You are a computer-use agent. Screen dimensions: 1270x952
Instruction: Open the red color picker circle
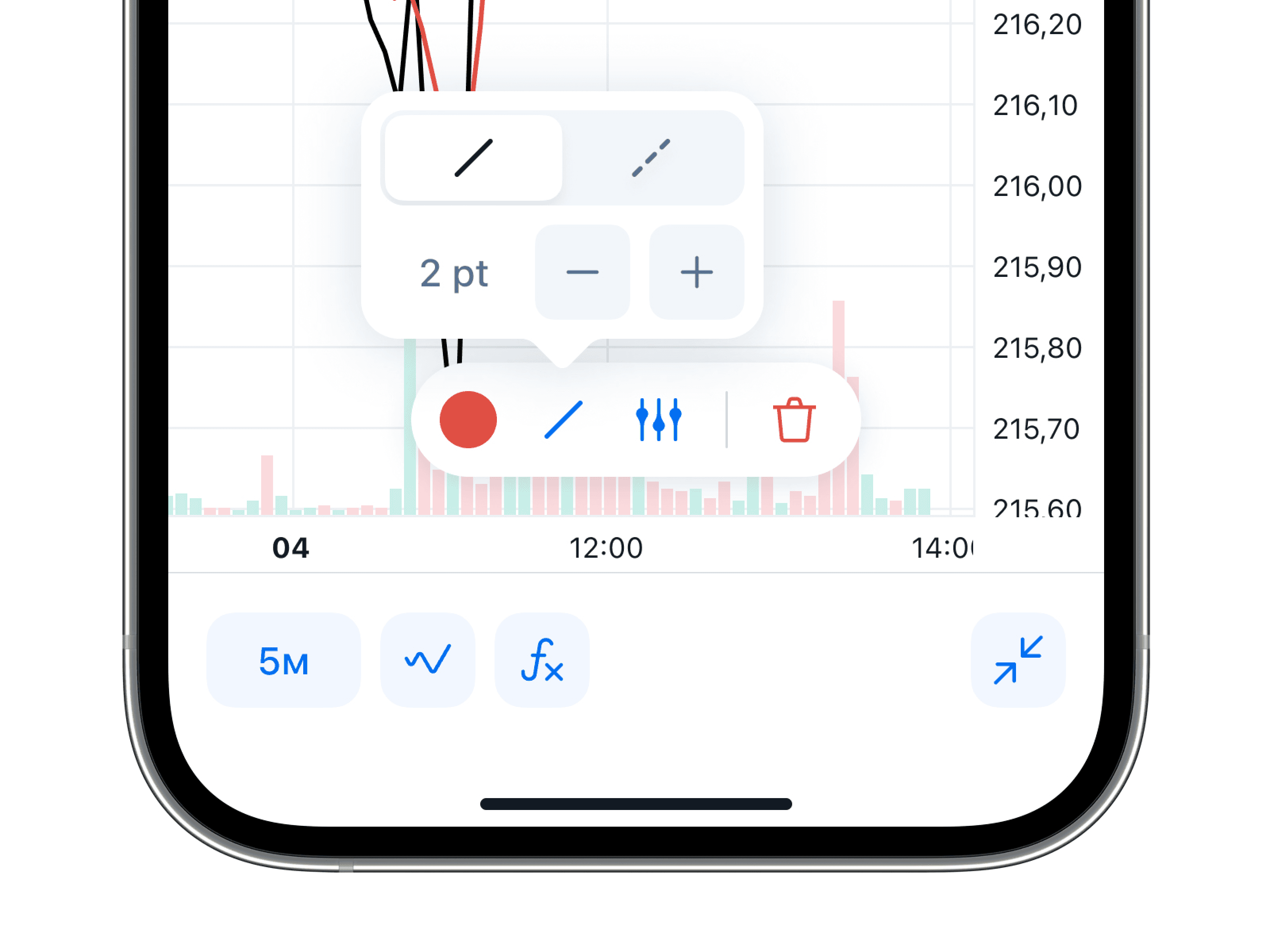pyautogui.click(x=468, y=420)
